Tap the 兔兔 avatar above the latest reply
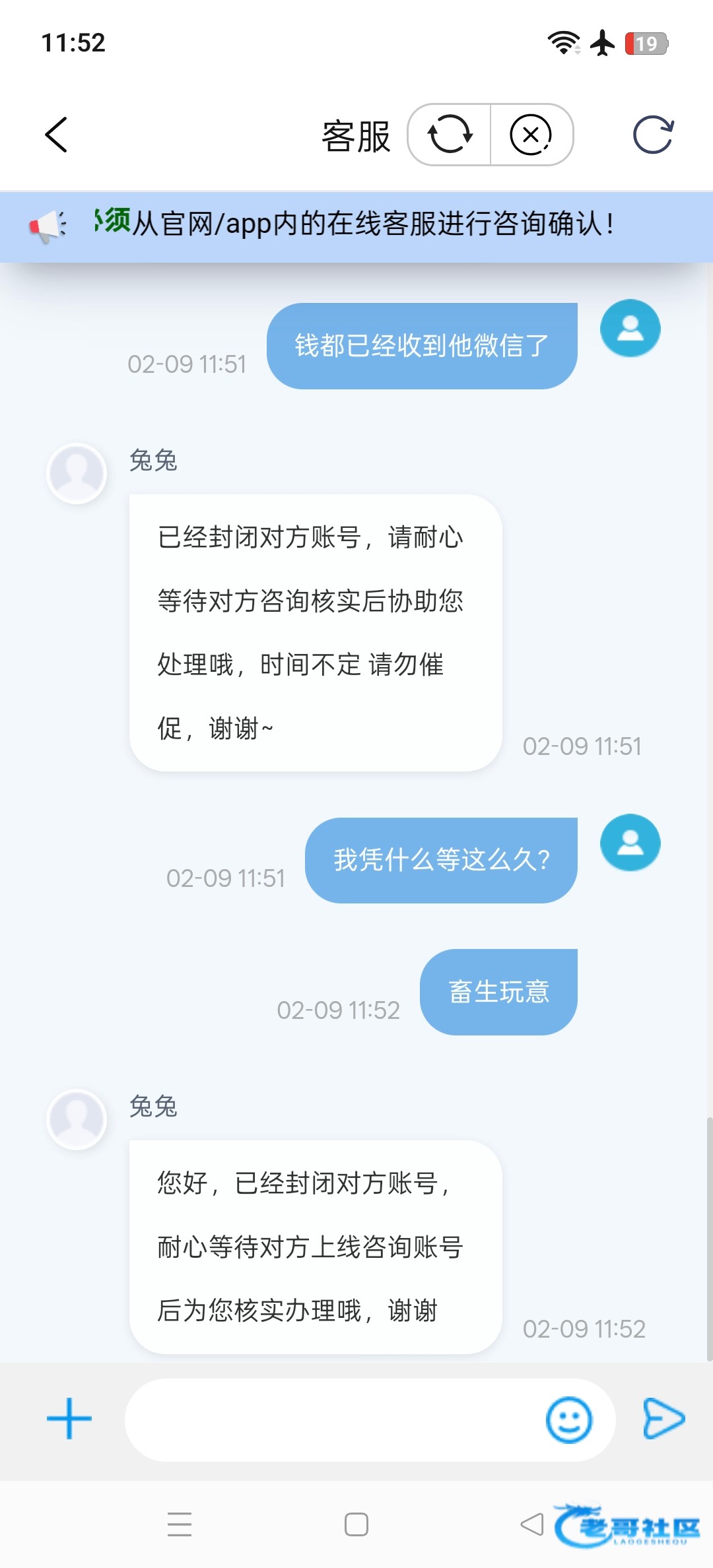 77,1119
